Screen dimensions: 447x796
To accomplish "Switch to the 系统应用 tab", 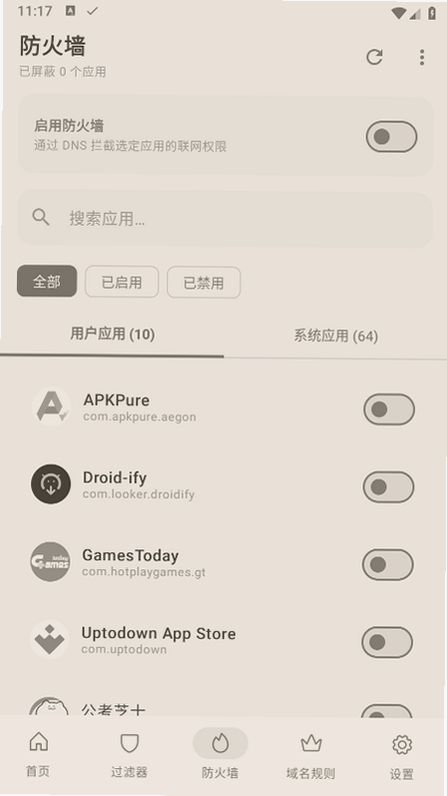I will coord(335,336).
